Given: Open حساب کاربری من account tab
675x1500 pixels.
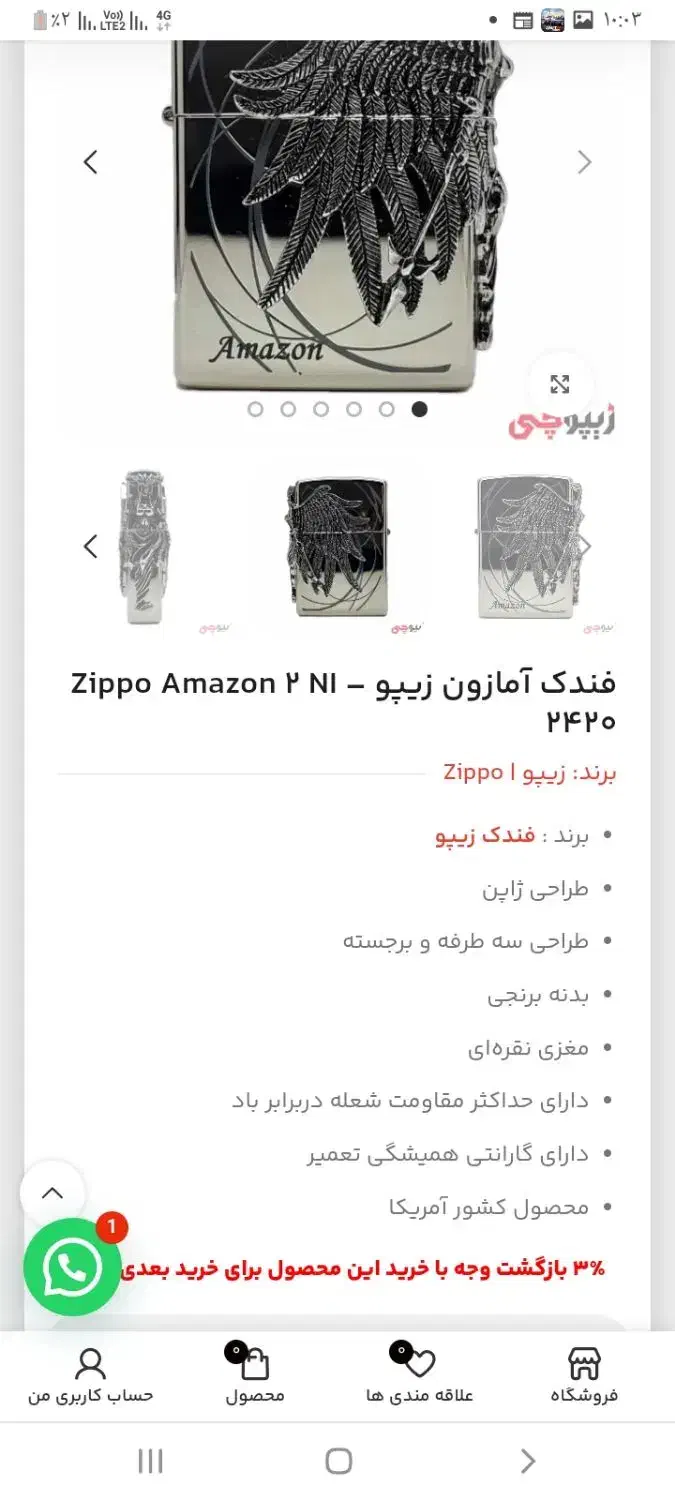Looking at the screenshot, I should click(x=90, y=1376).
